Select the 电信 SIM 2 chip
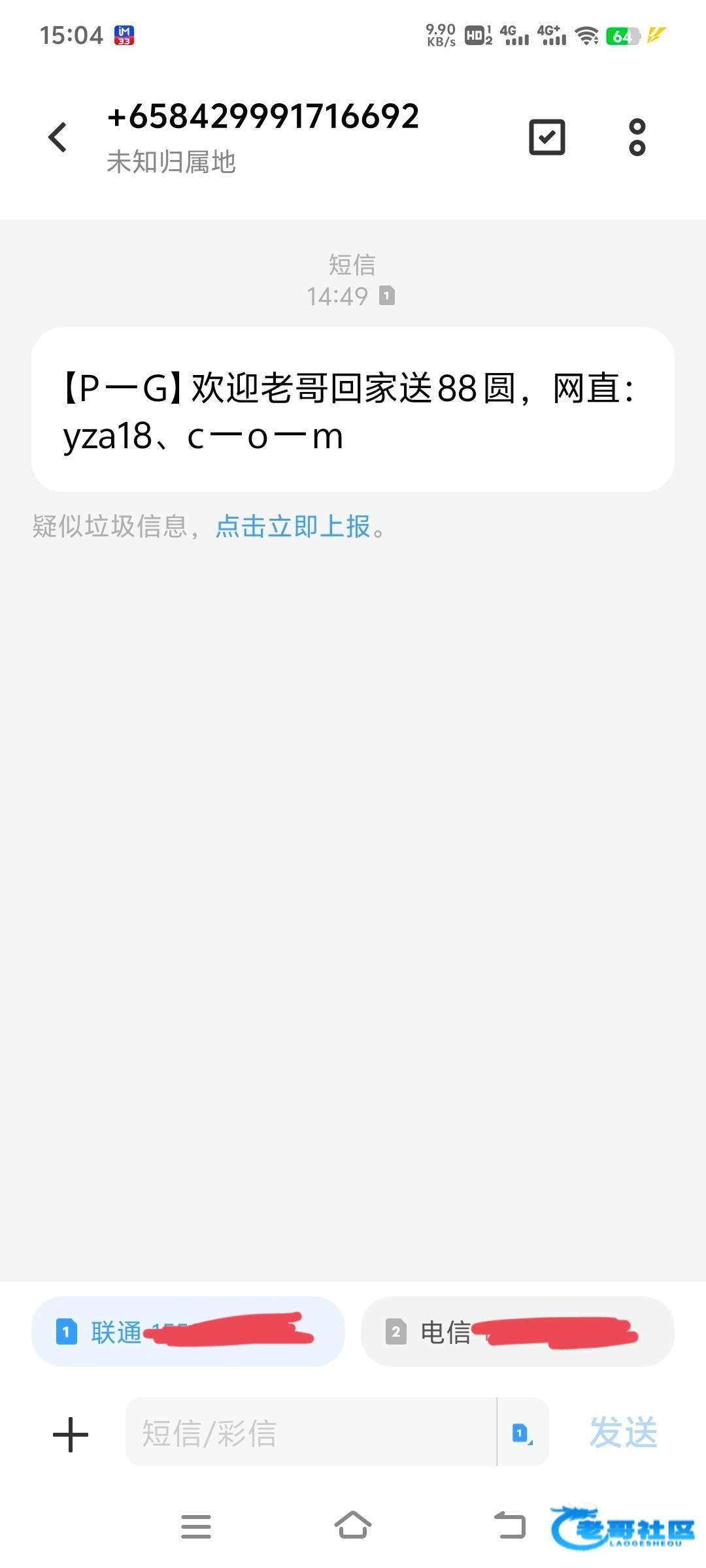This screenshot has width=706, height=1568. [x=517, y=1331]
